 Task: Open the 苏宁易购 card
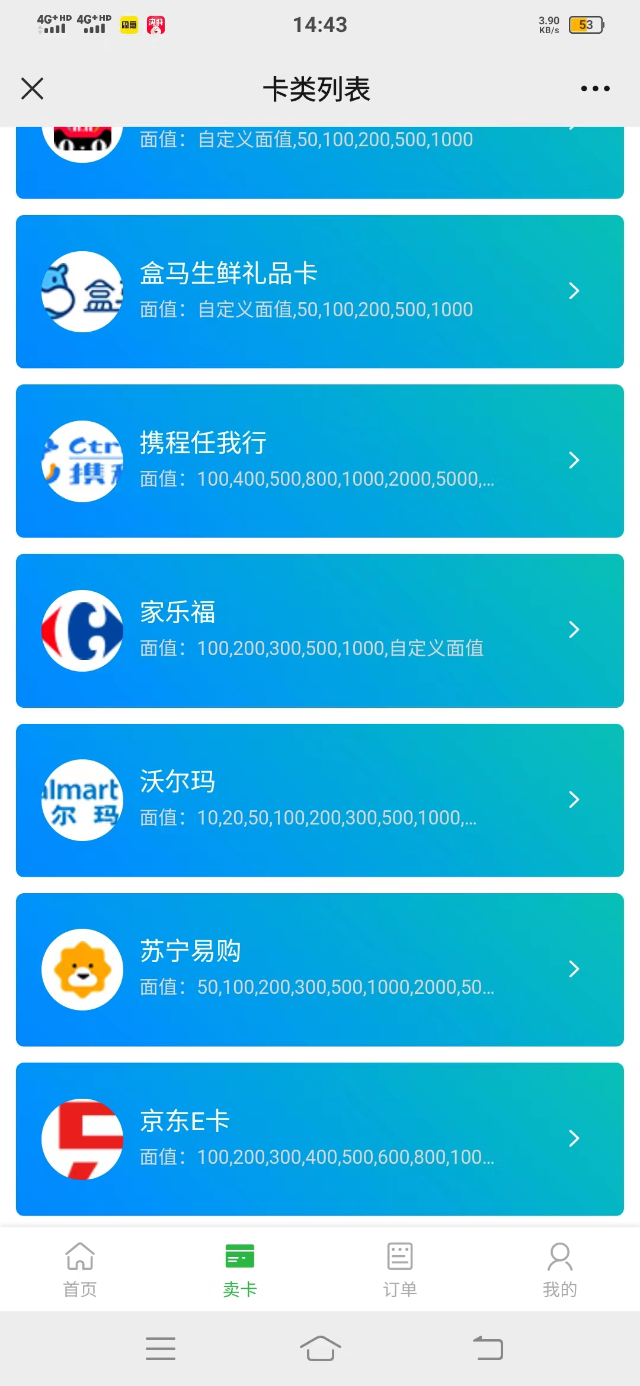[x=320, y=969]
